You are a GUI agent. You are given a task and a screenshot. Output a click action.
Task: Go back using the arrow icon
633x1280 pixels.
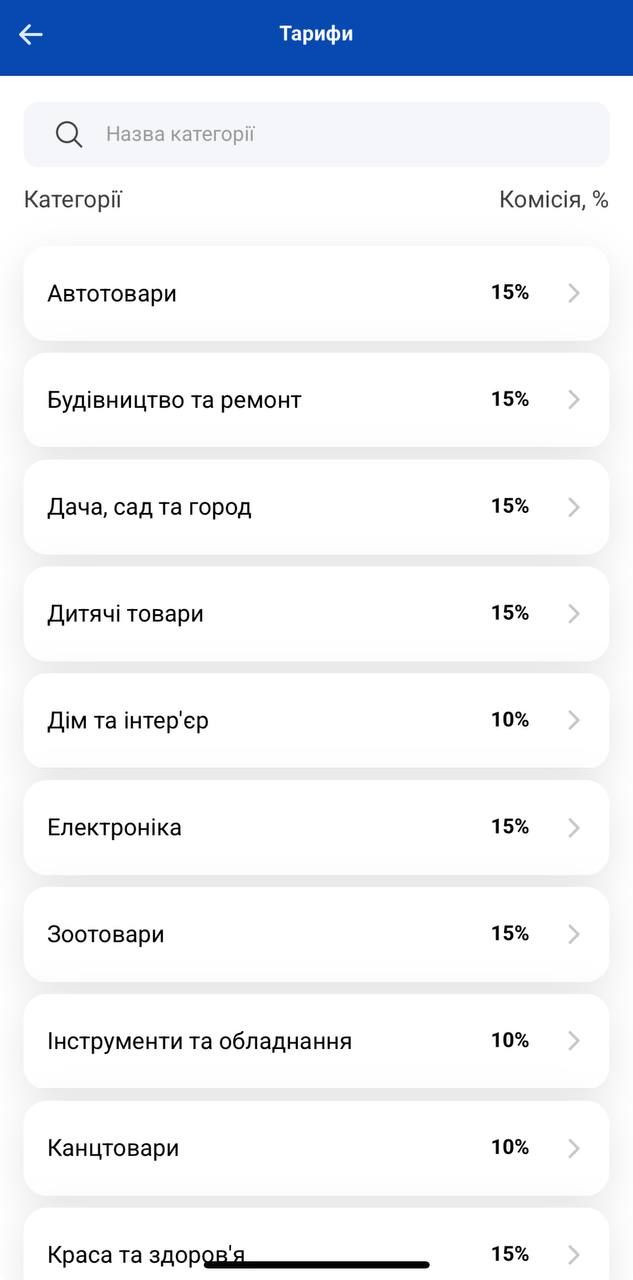point(31,35)
